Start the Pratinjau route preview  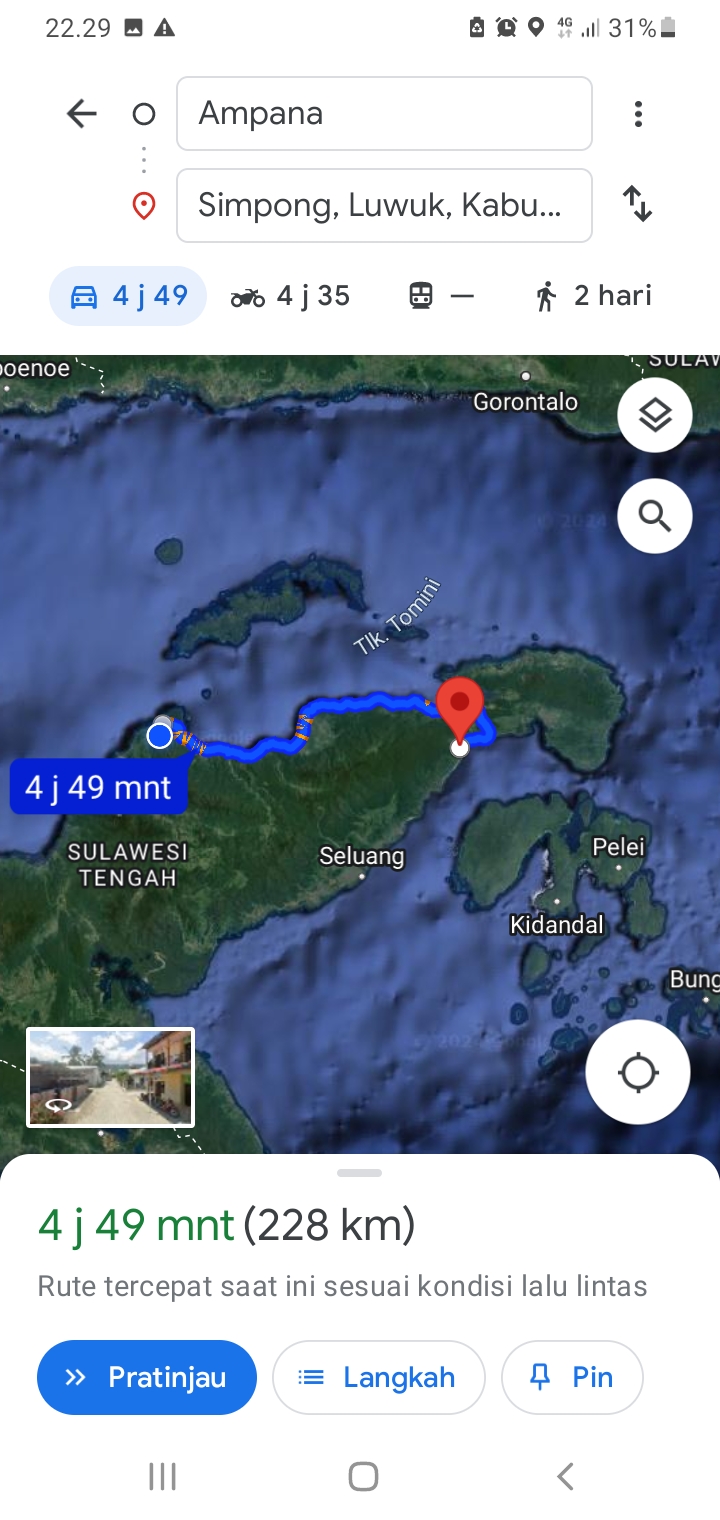[147, 1377]
